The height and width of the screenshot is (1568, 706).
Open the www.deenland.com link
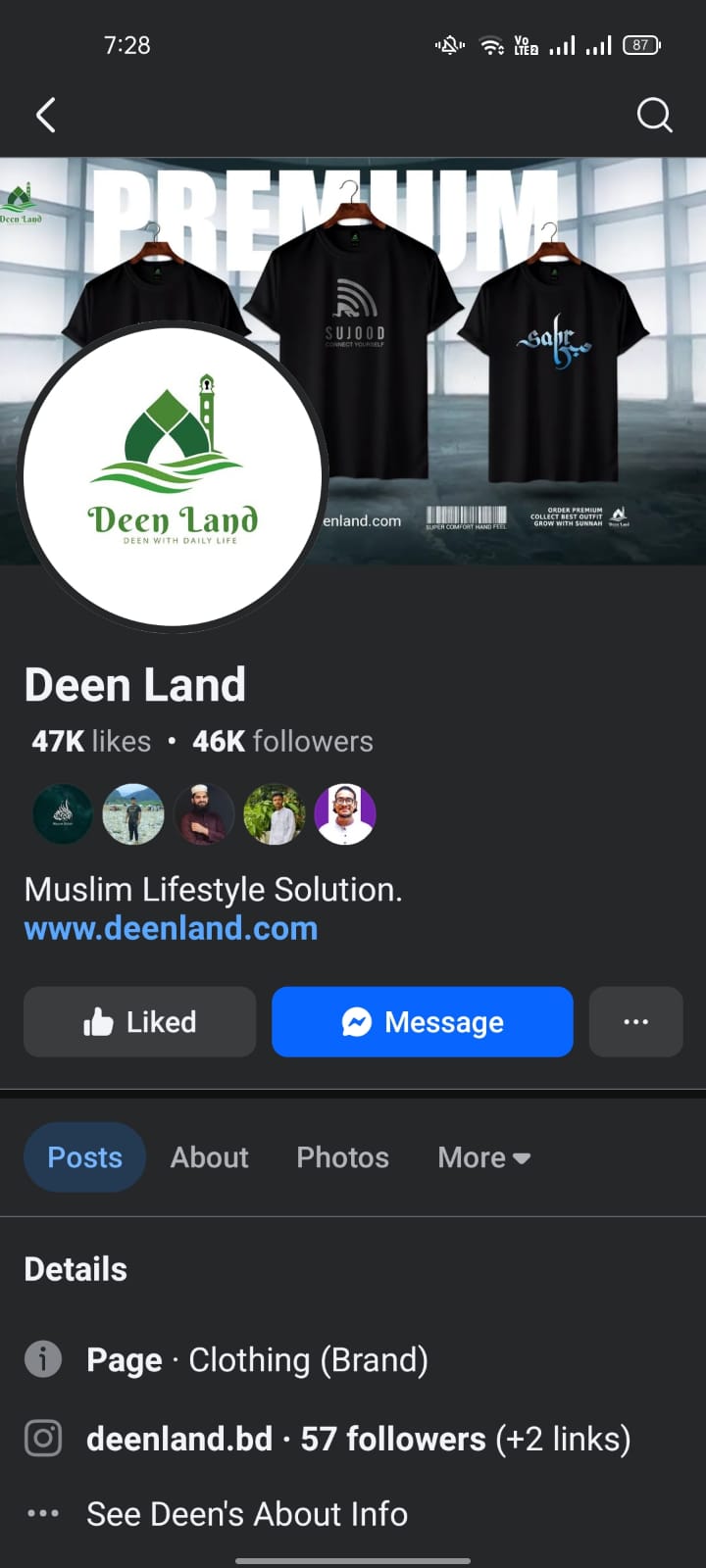170,928
